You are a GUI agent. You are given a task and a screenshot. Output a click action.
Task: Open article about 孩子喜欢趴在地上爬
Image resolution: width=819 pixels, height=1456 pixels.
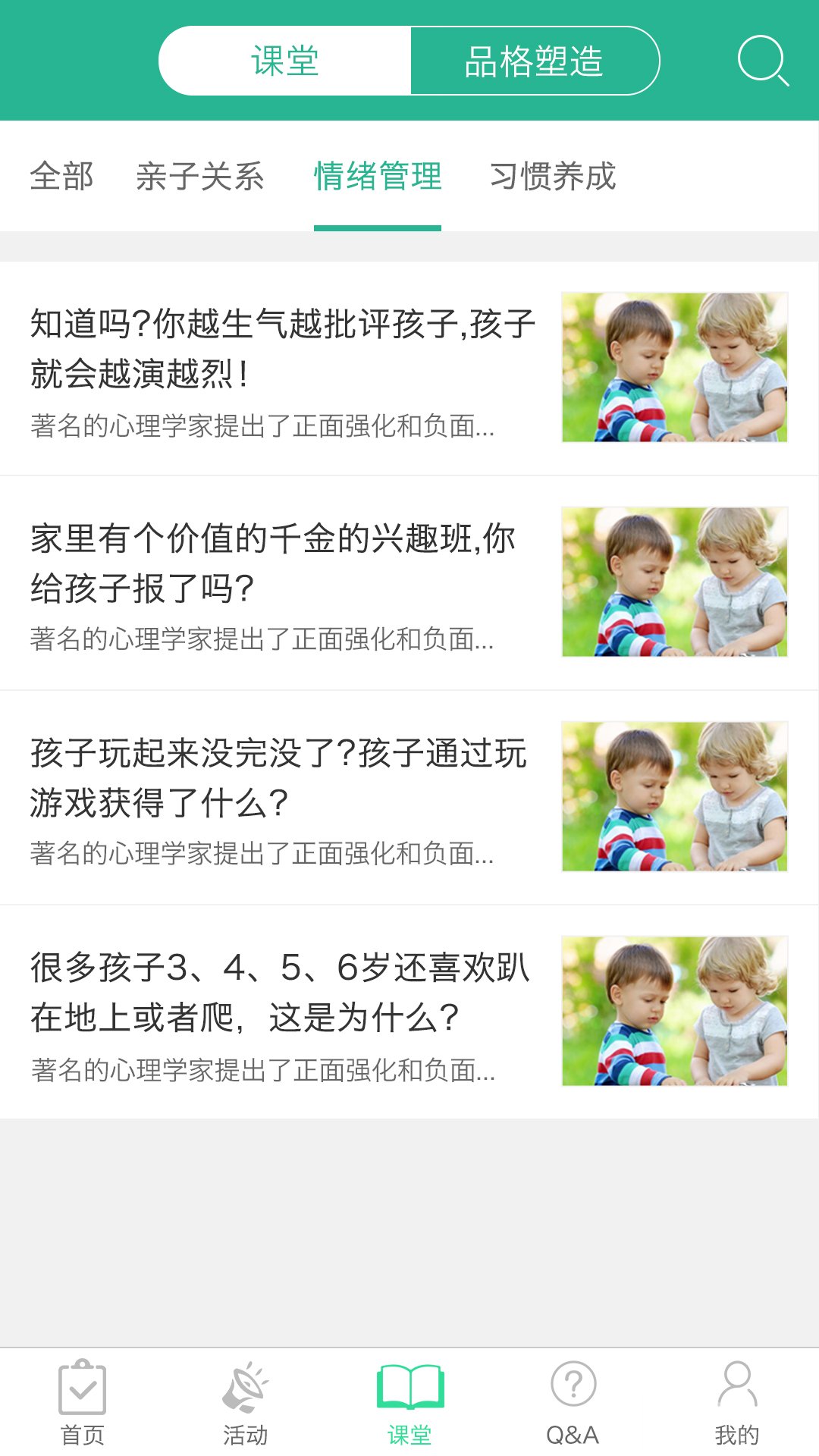pos(409,1012)
